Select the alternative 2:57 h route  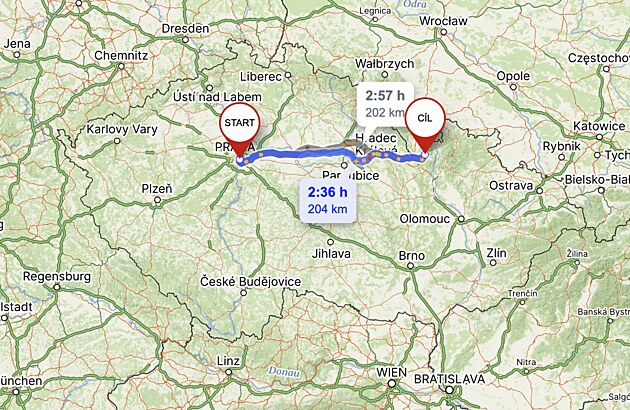(383, 105)
